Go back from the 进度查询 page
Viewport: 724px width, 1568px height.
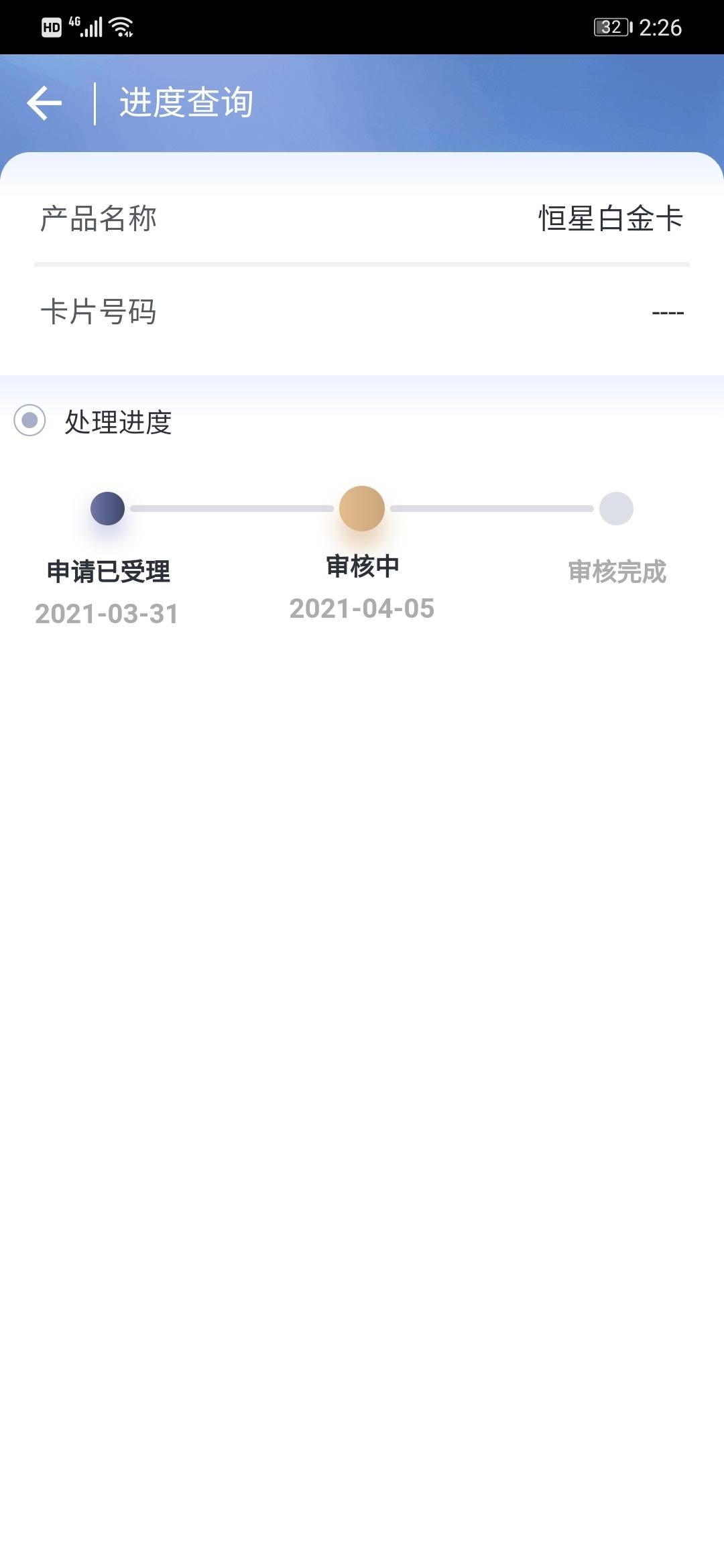point(44,103)
